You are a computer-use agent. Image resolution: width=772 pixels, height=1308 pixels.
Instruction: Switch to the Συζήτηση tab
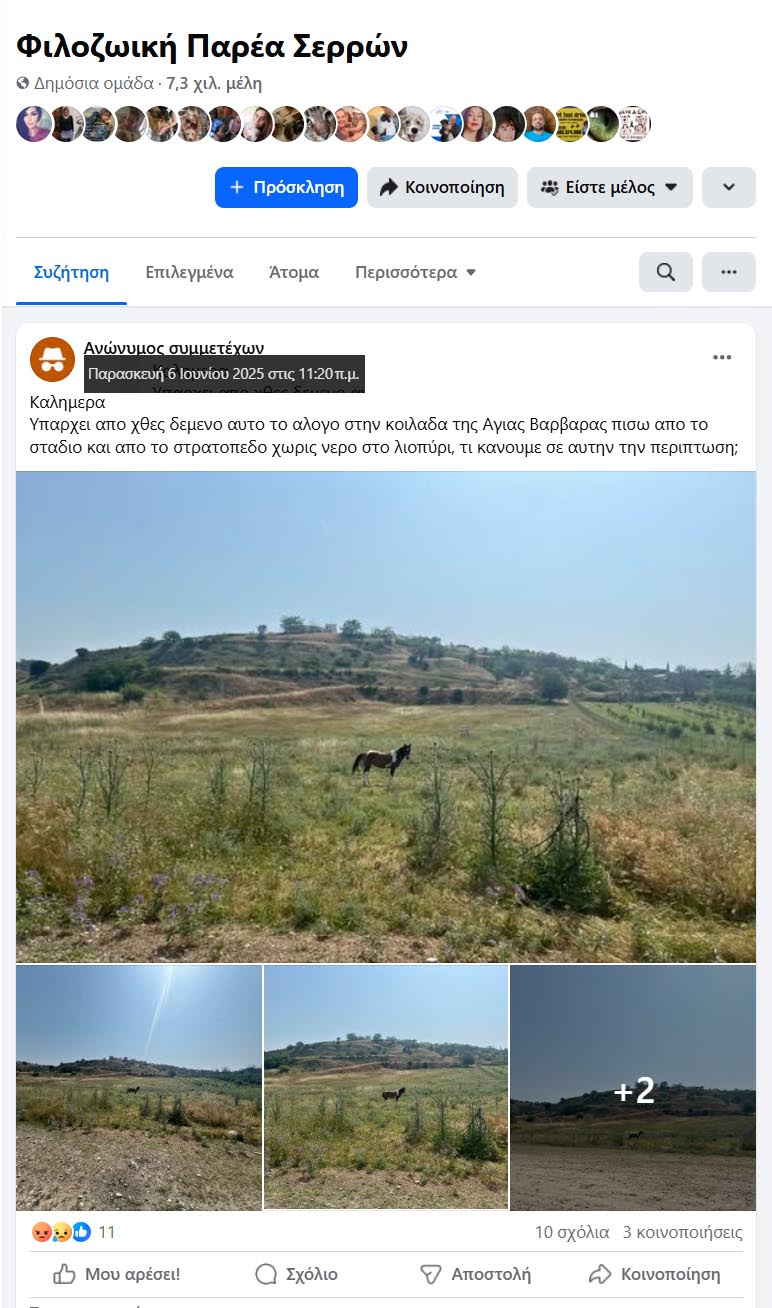point(71,272)
